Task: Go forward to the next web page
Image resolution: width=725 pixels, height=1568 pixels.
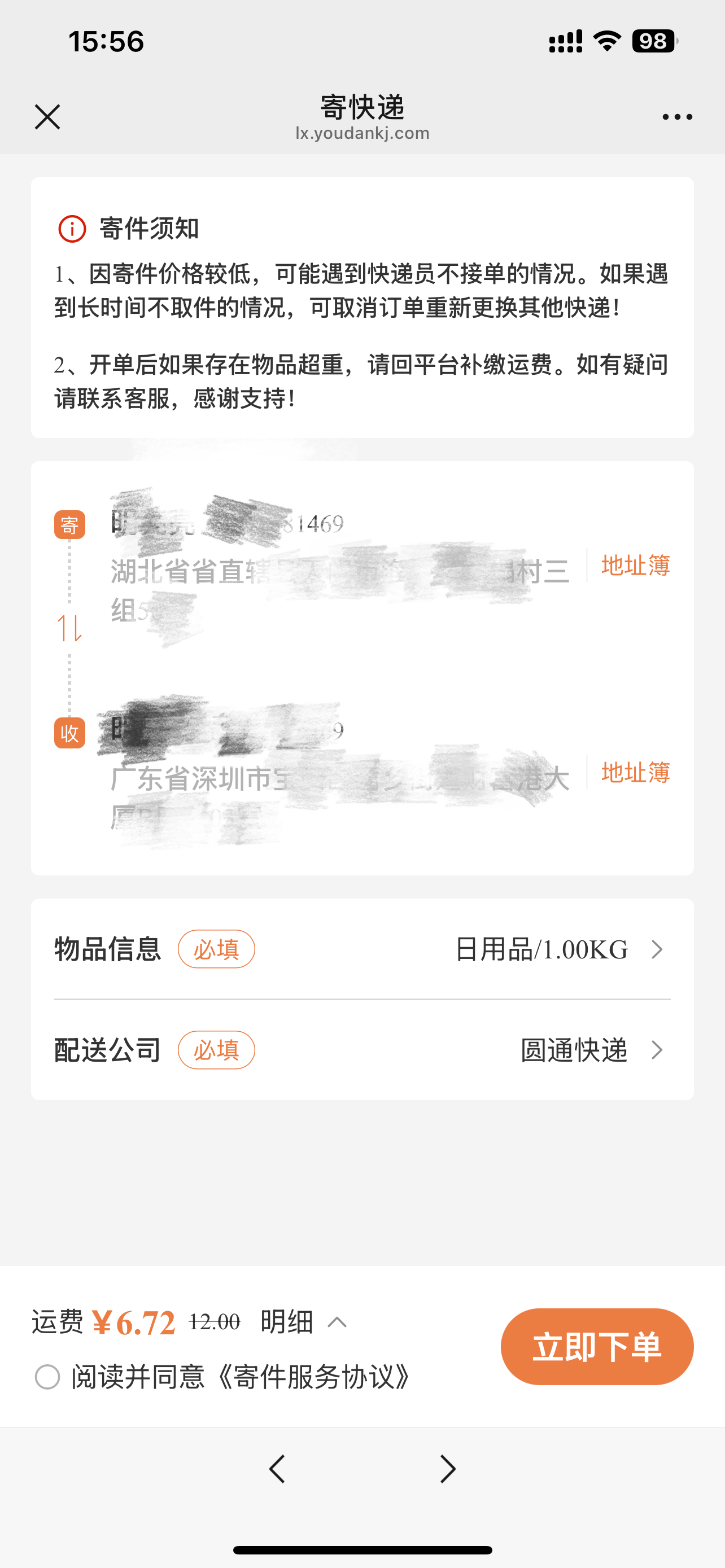Action: click(447, 1469)
